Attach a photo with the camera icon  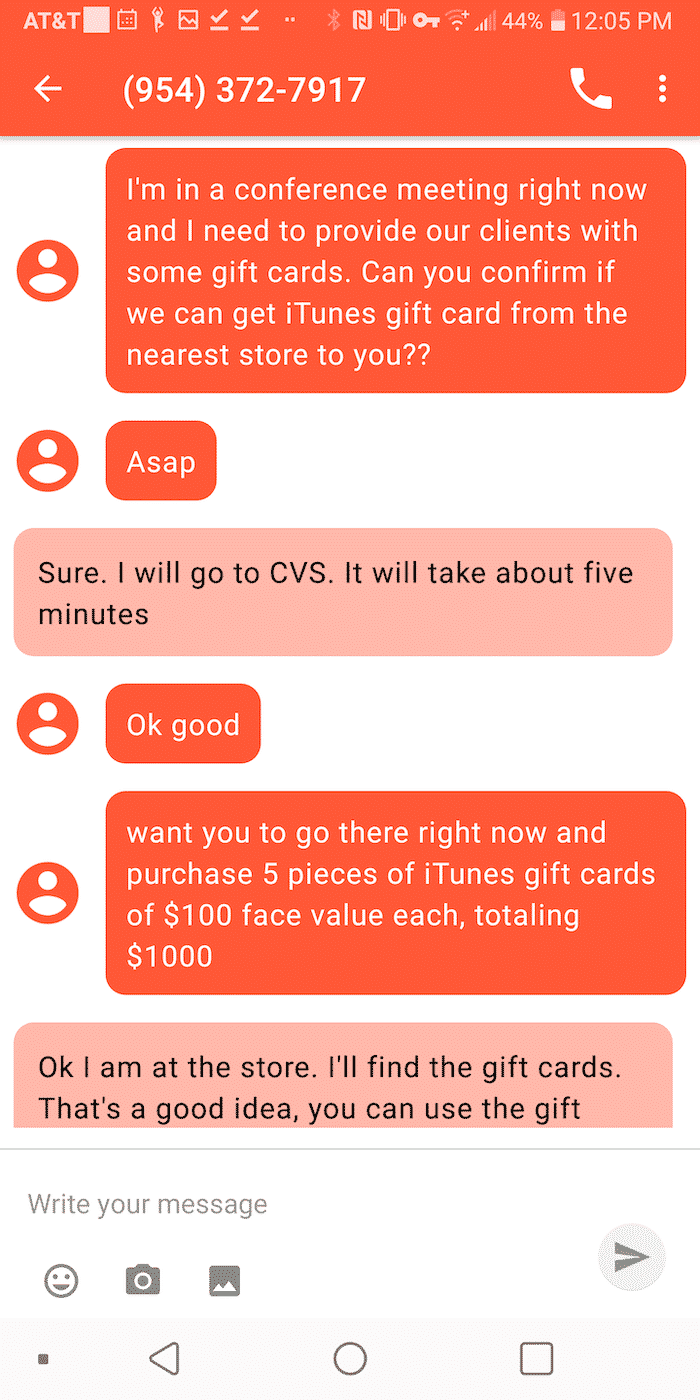click(143, 1279)
